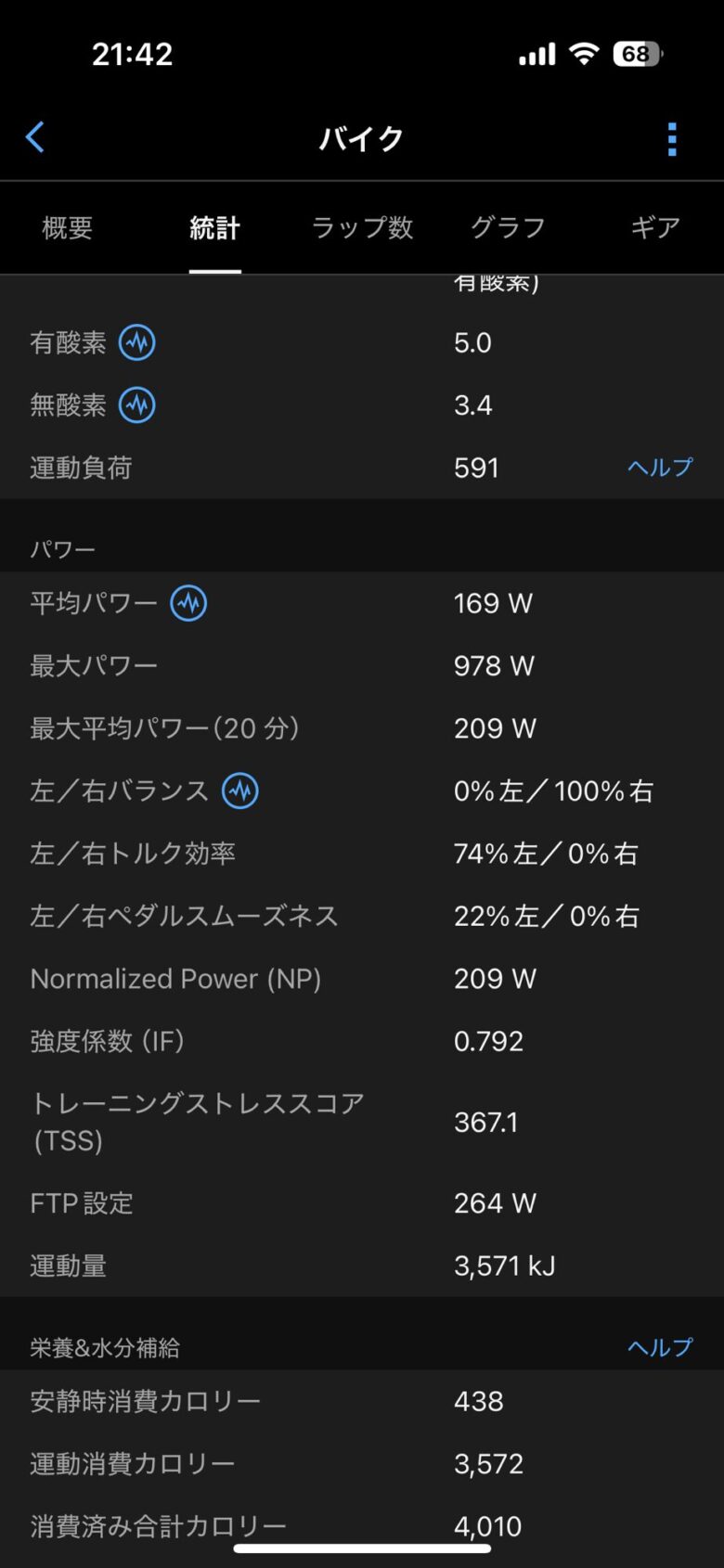
Task: Open the chart icon next to 有酸素
Action: coord(137,342)
